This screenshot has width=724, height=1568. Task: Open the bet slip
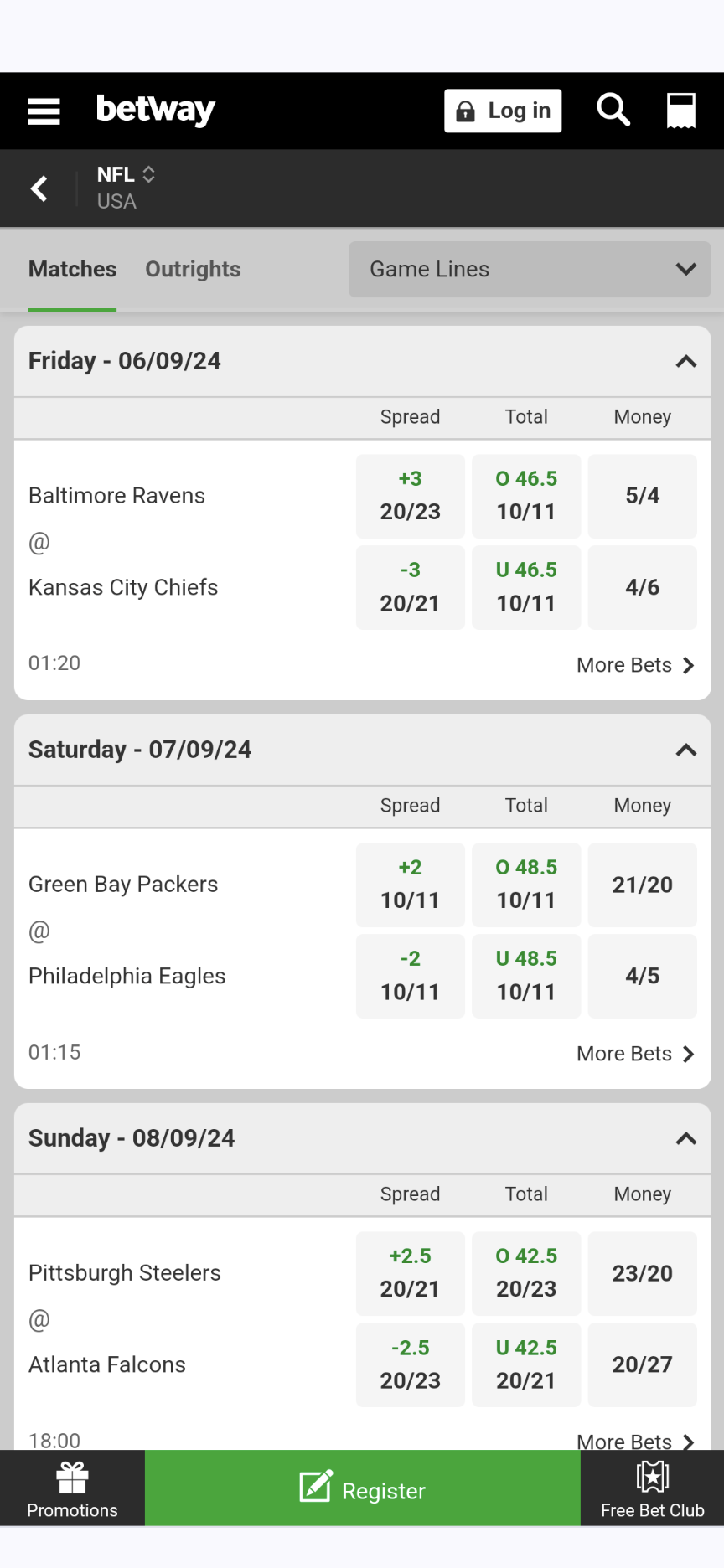coord(680,110)
